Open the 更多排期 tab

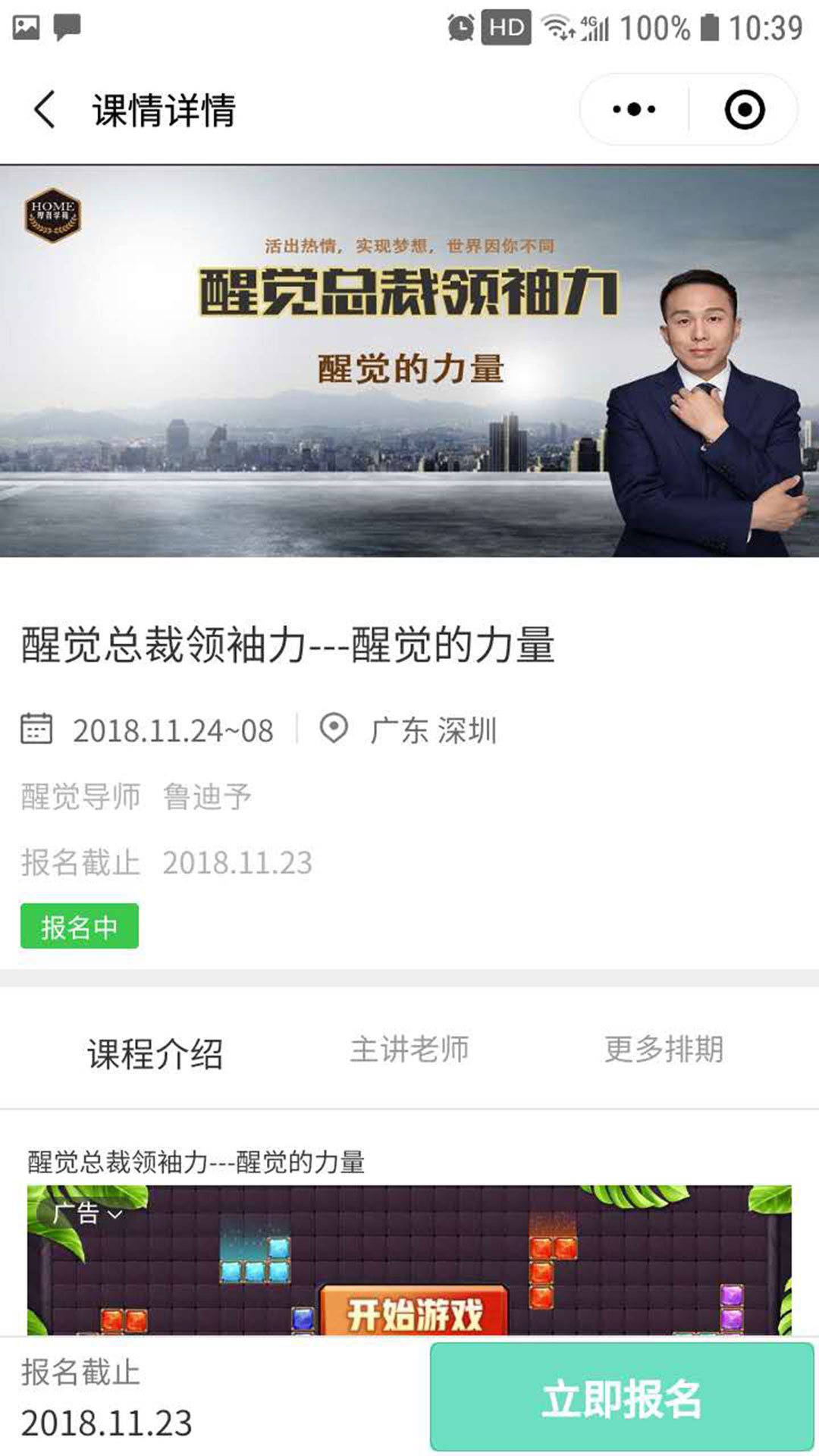[x=664, y=1050]
